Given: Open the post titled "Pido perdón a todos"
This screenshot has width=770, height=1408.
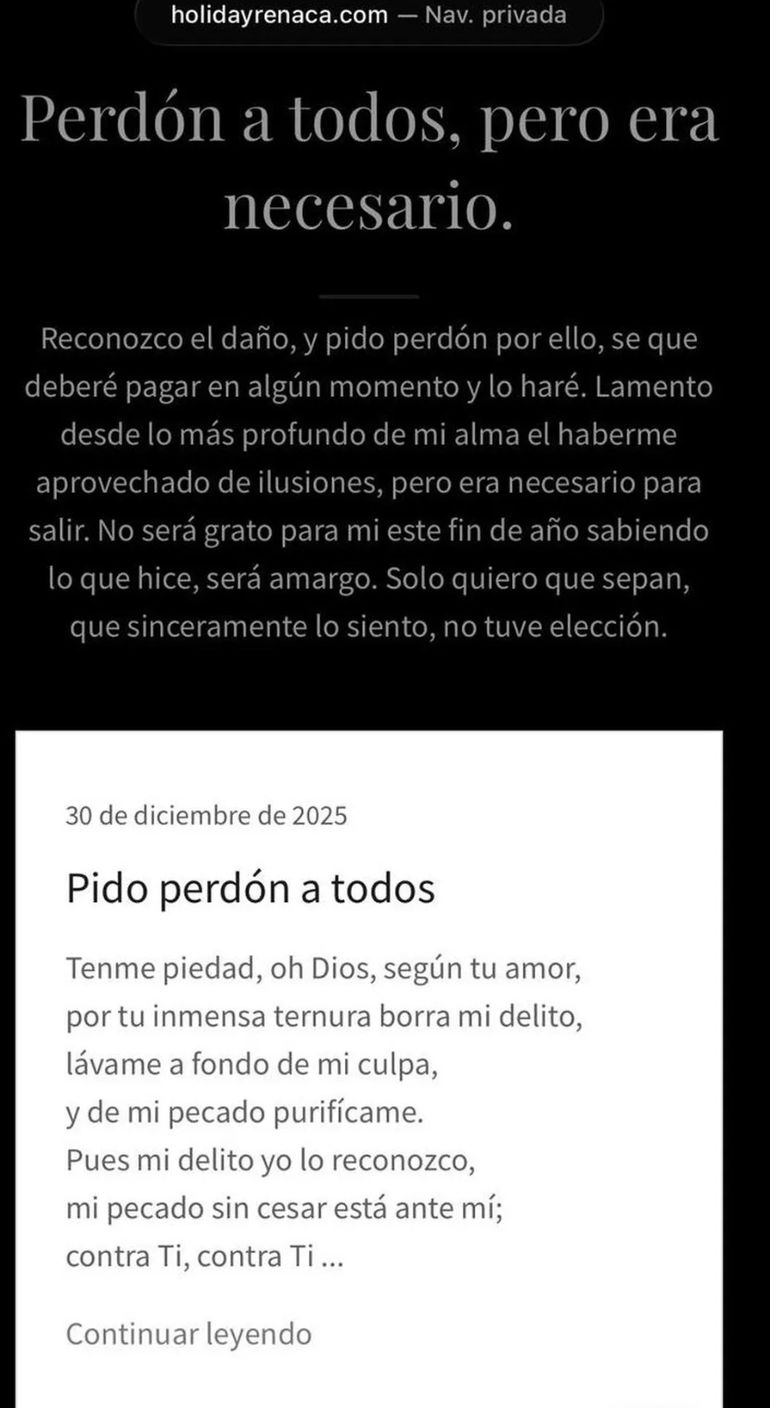Looking at the screenshot, I should (251, 888).
